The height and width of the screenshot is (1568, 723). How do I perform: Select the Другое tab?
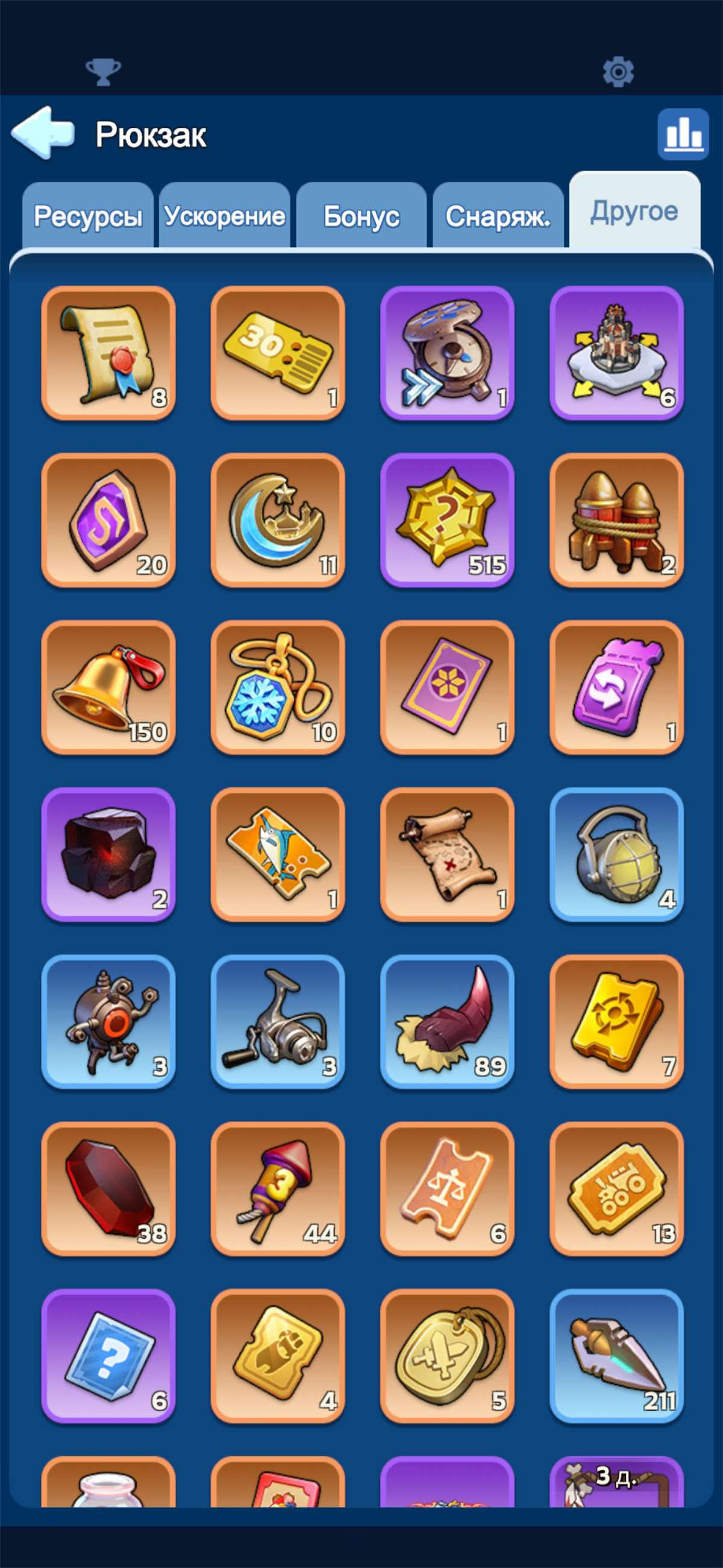click(x=634, y=210)
